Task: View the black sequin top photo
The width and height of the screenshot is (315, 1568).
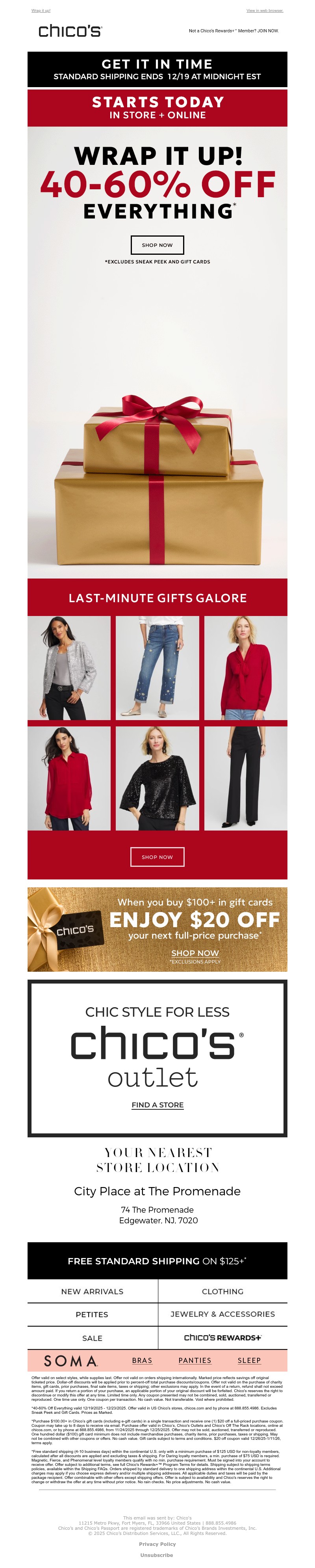Action: pyautogui.click(x=157, y=778)
